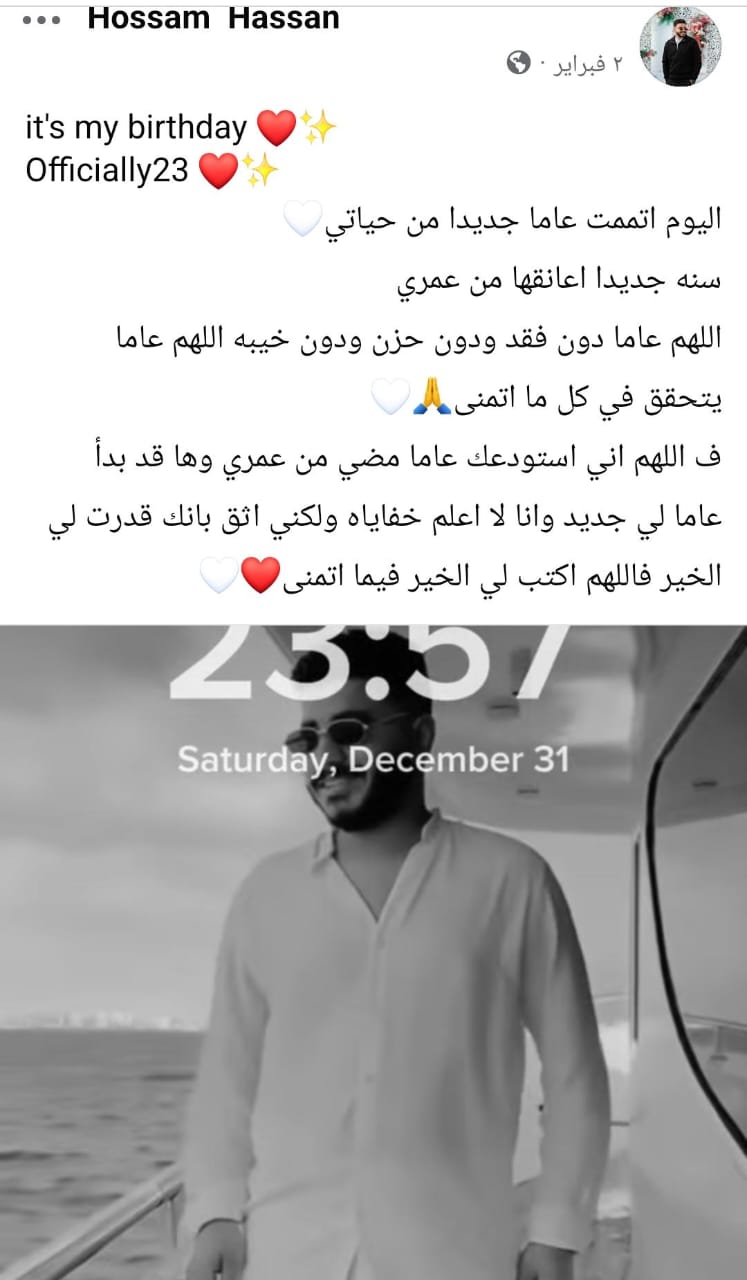The image size is (747, 1280).
Task: Open the post's three-dot options menu
Action: tap(41, 21)
